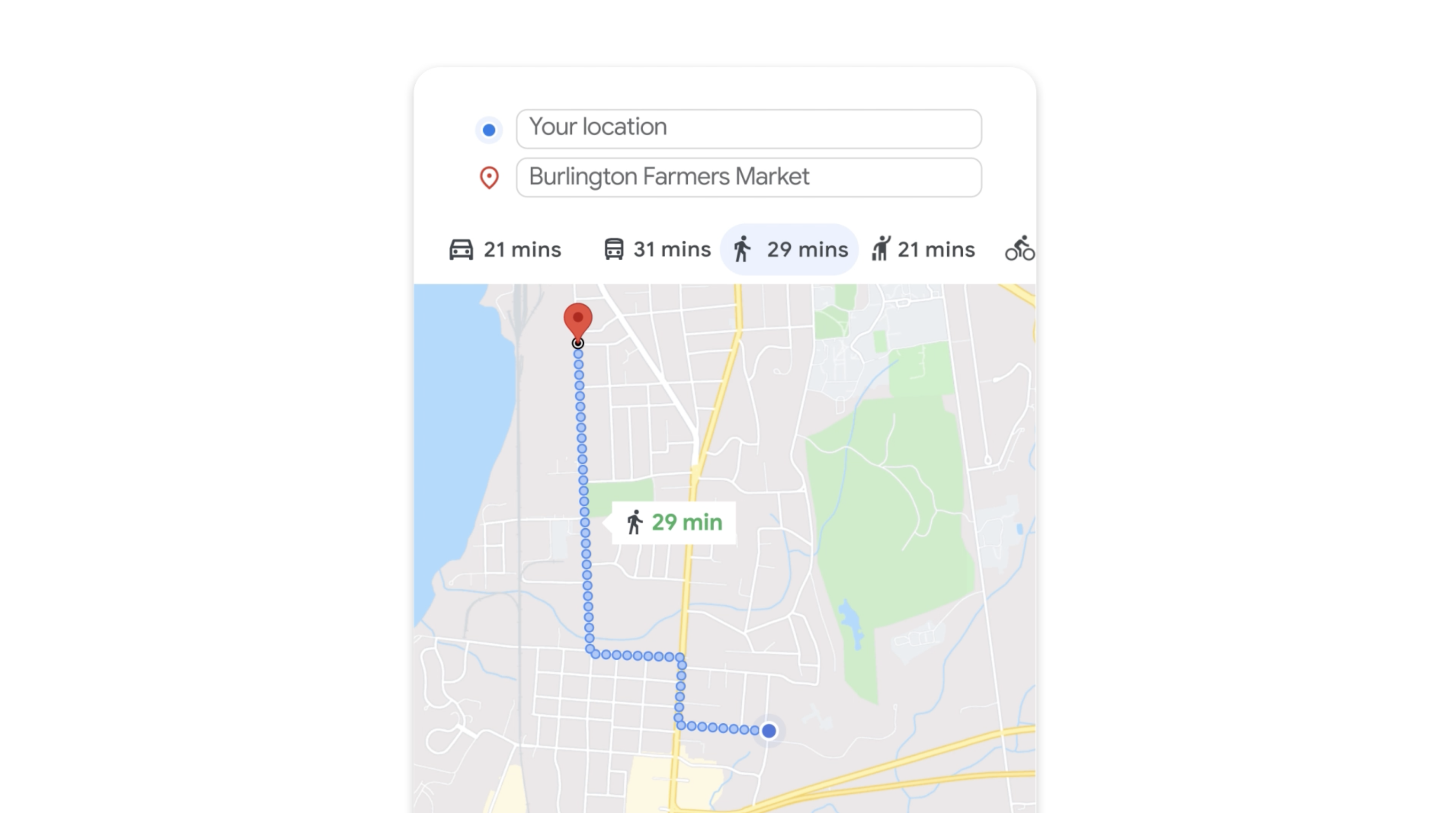This screenshot has height=813, width=1456.
Task: Select the walking option, 29 mins
Action: coord(789,249)
